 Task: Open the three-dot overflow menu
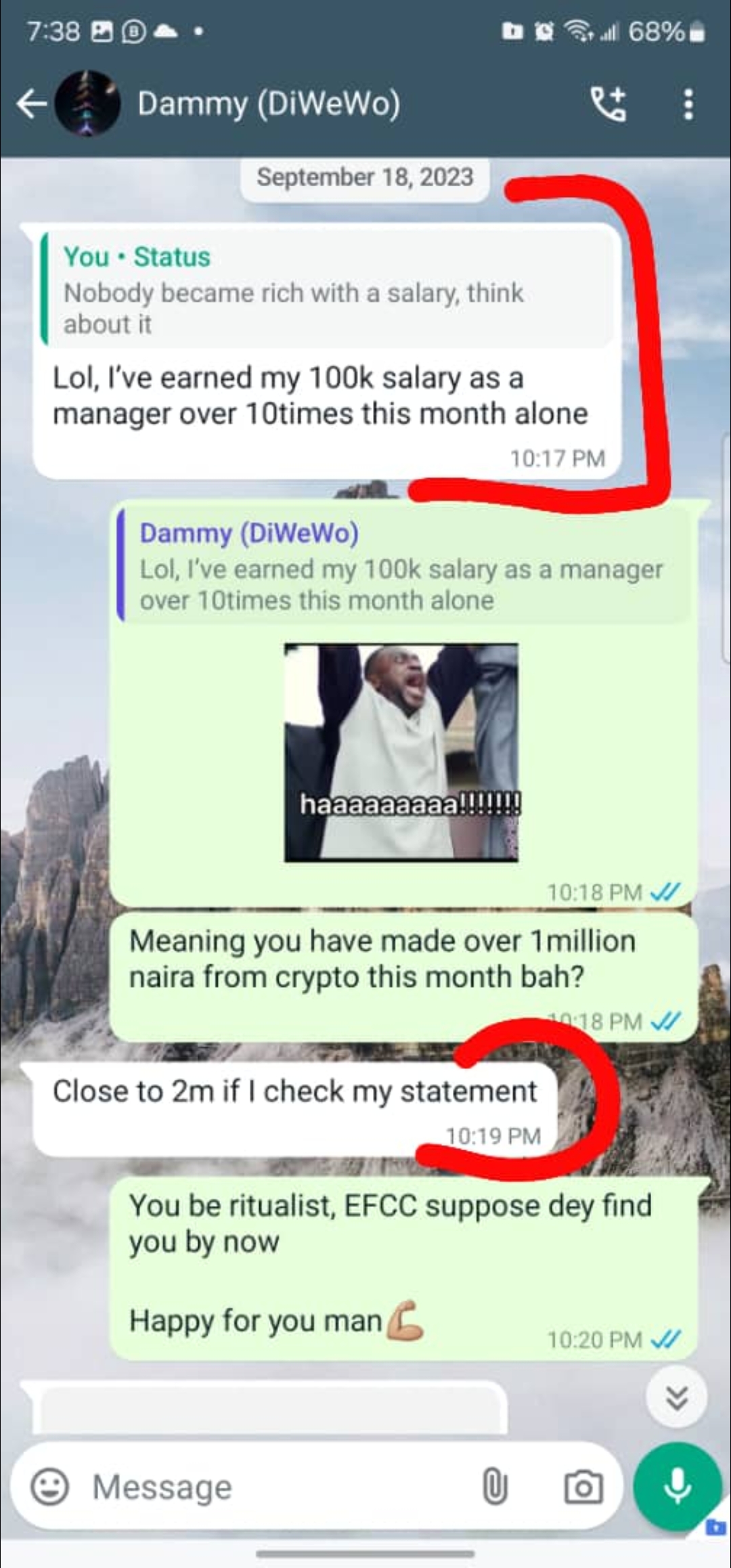point(688,104)
